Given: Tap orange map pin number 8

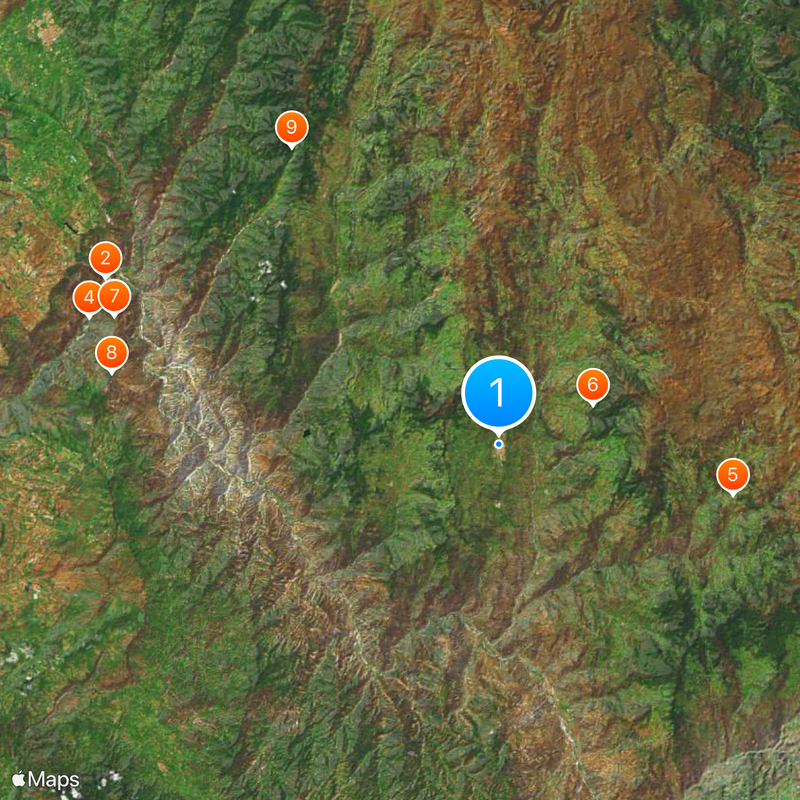Looking at the screenshot, I should point(111,352).
